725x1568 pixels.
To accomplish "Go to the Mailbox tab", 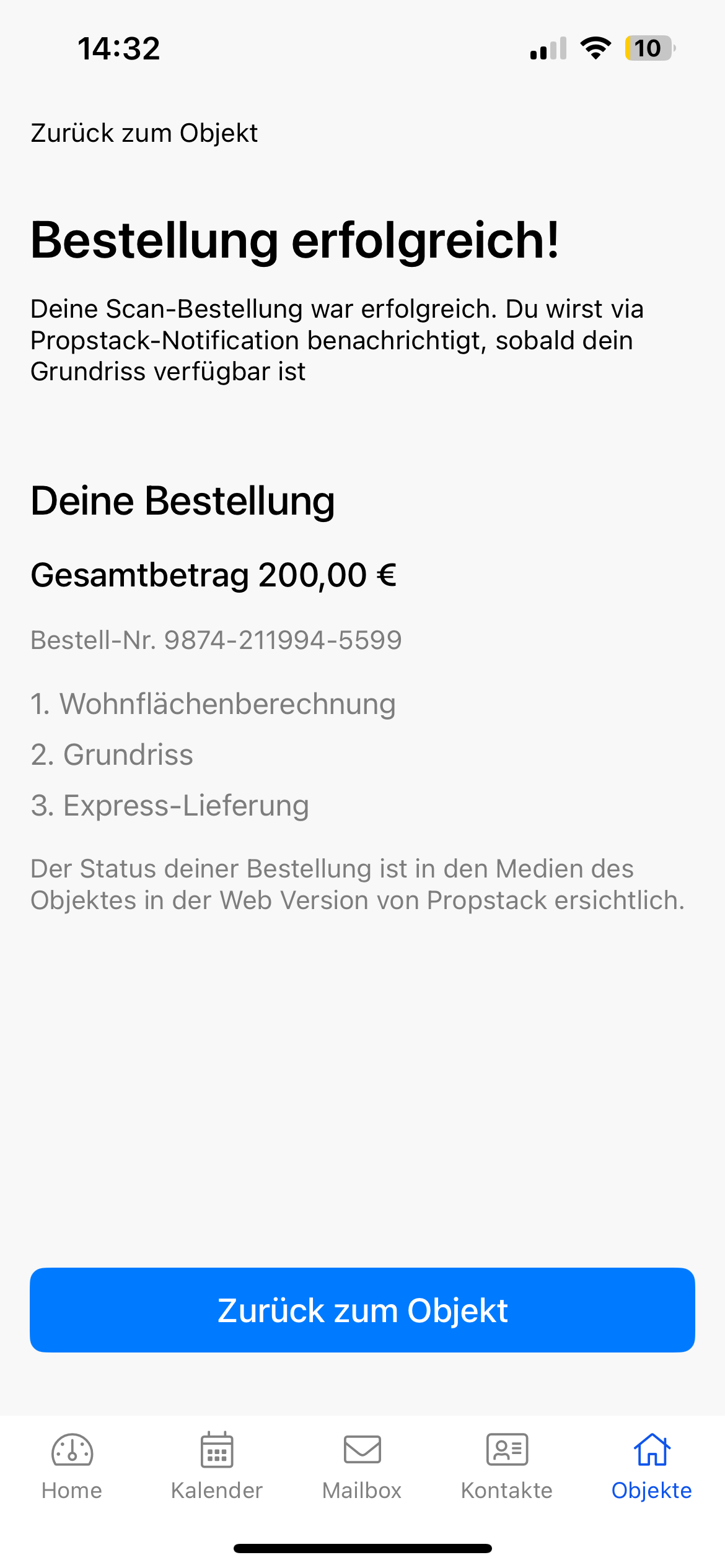I will point(362,1466).
